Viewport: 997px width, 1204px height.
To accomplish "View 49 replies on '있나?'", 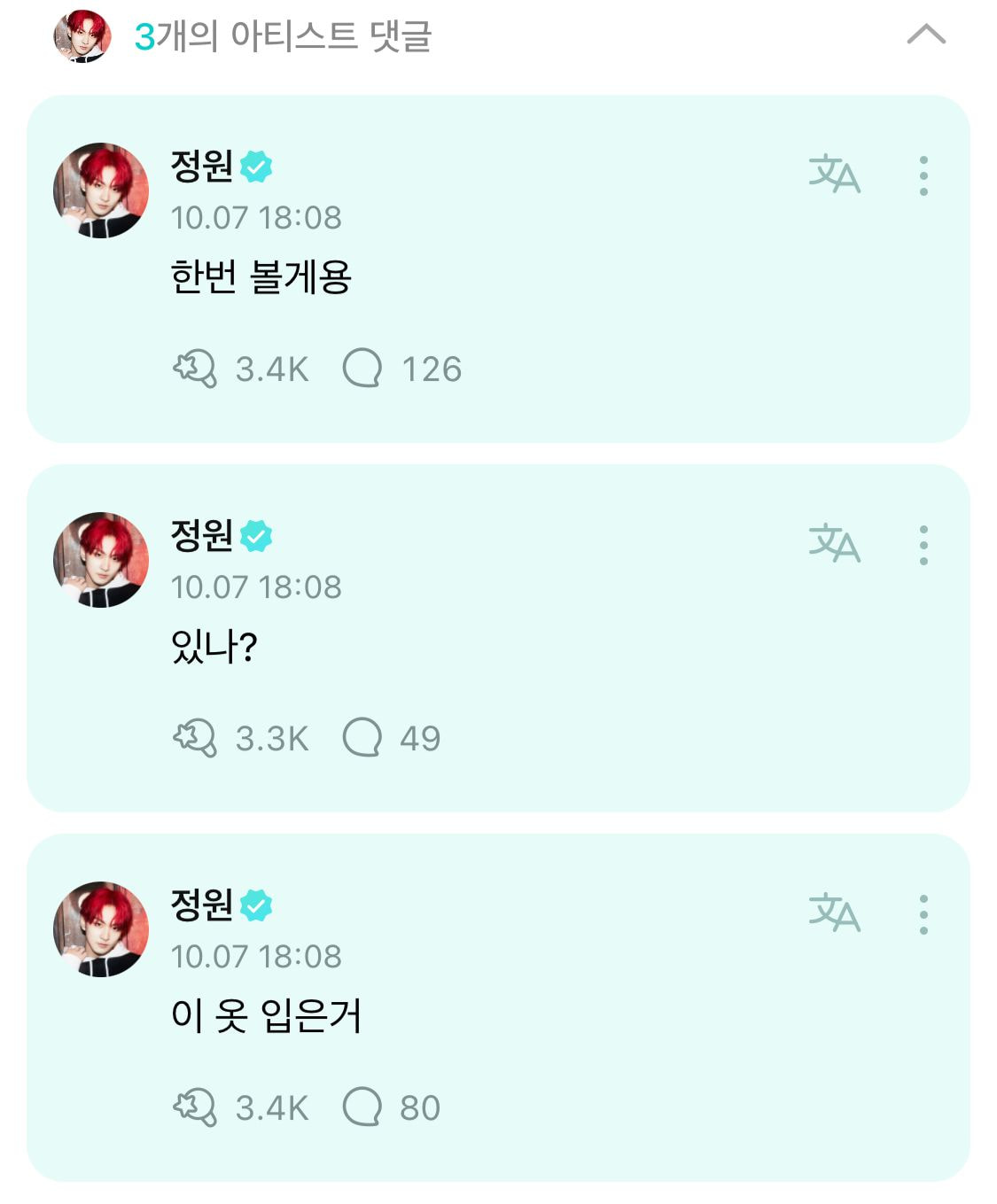I will pyautogui.click(x=362, y=737).
